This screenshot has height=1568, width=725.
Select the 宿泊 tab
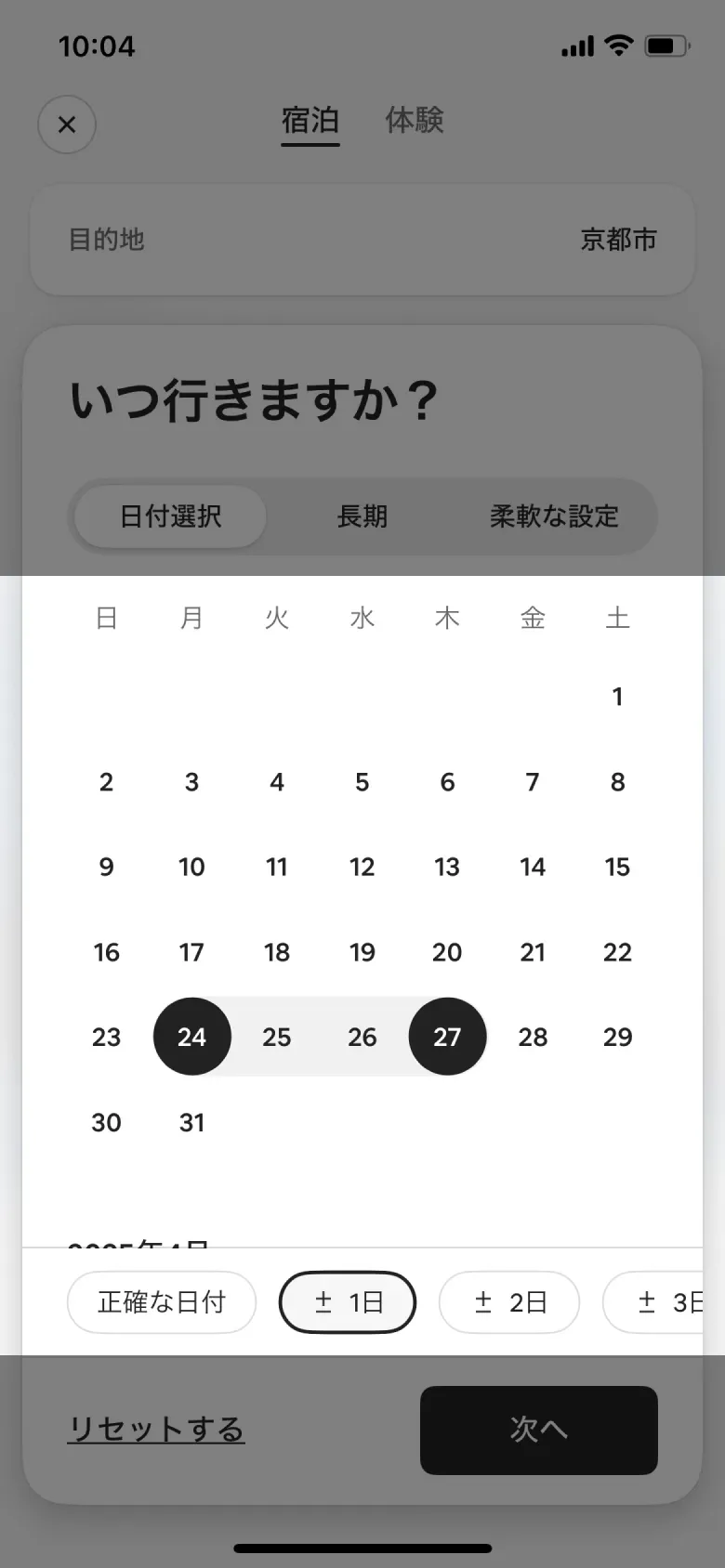coord(310,121)
